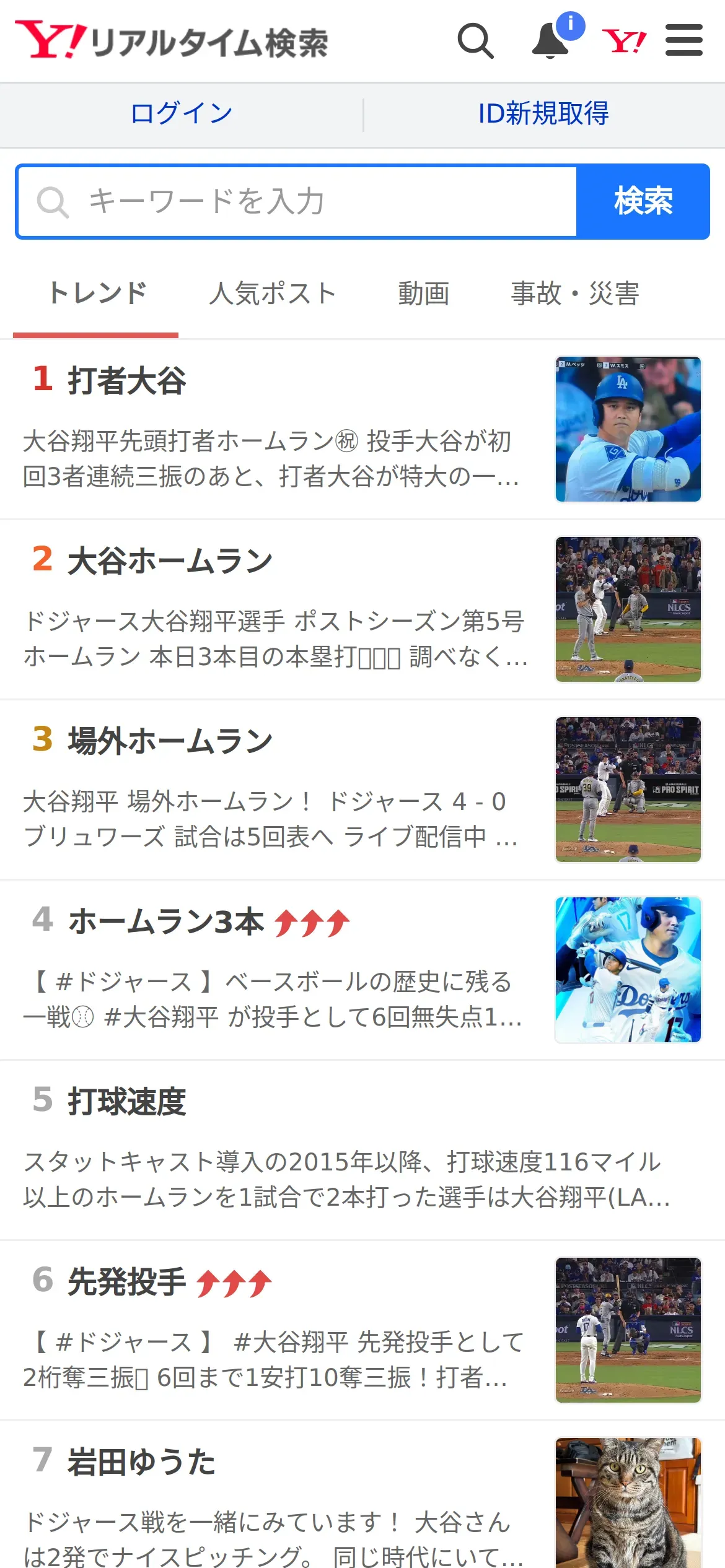Open the hamburger menu
This screenshot has height=1568, width=725.
[683, 41]
